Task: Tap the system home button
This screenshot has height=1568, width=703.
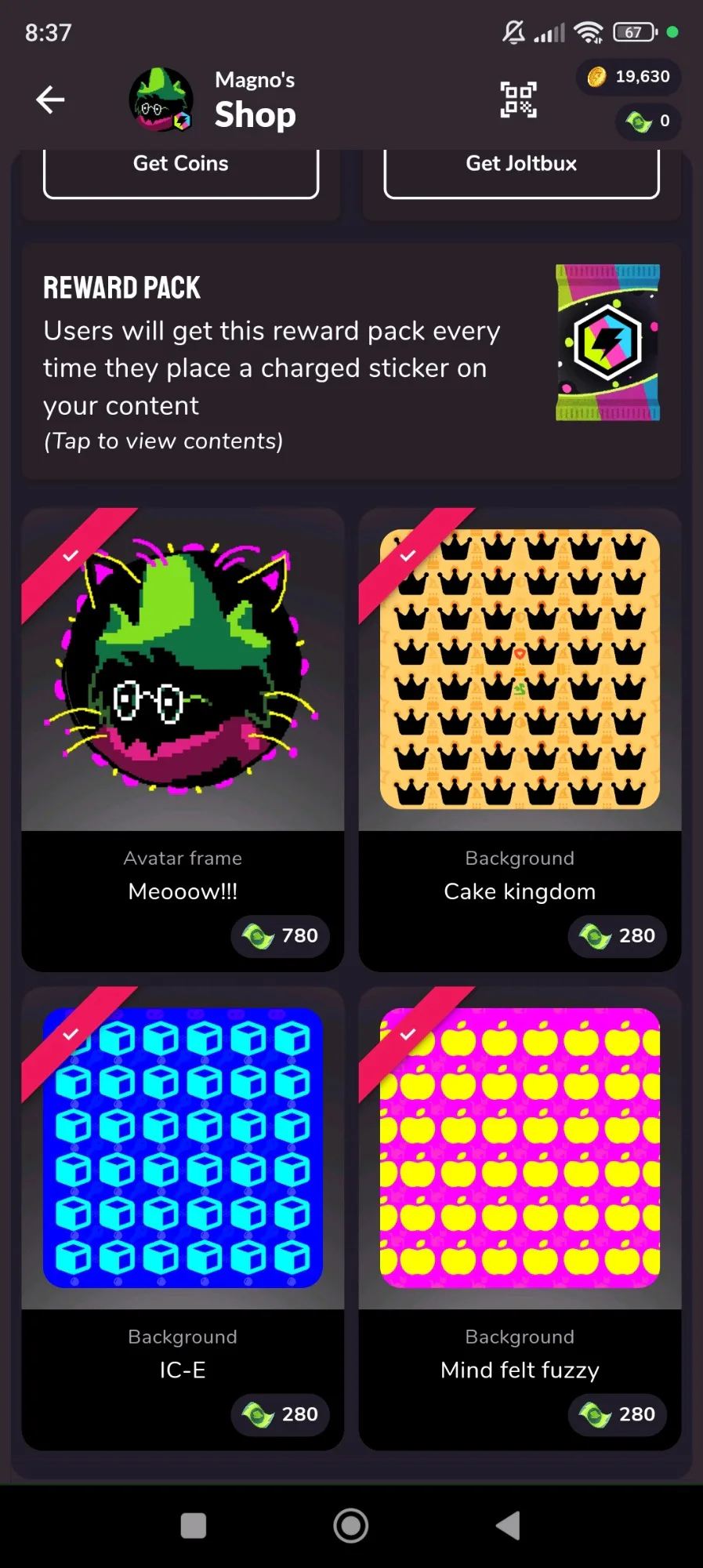Action: (351, 1526)
